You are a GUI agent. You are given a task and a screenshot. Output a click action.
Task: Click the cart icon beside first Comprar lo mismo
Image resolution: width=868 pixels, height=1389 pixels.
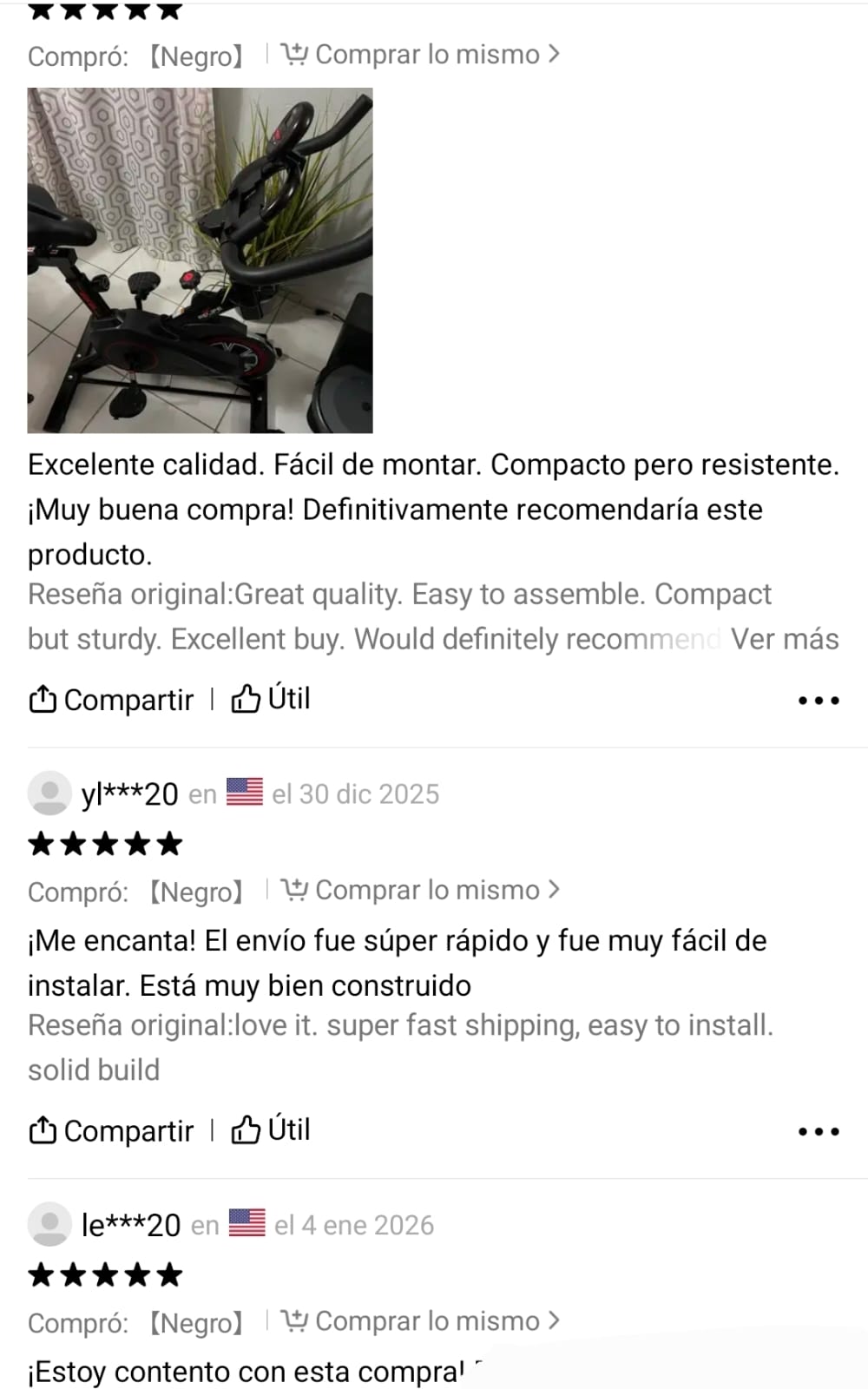tap(294, 54)
